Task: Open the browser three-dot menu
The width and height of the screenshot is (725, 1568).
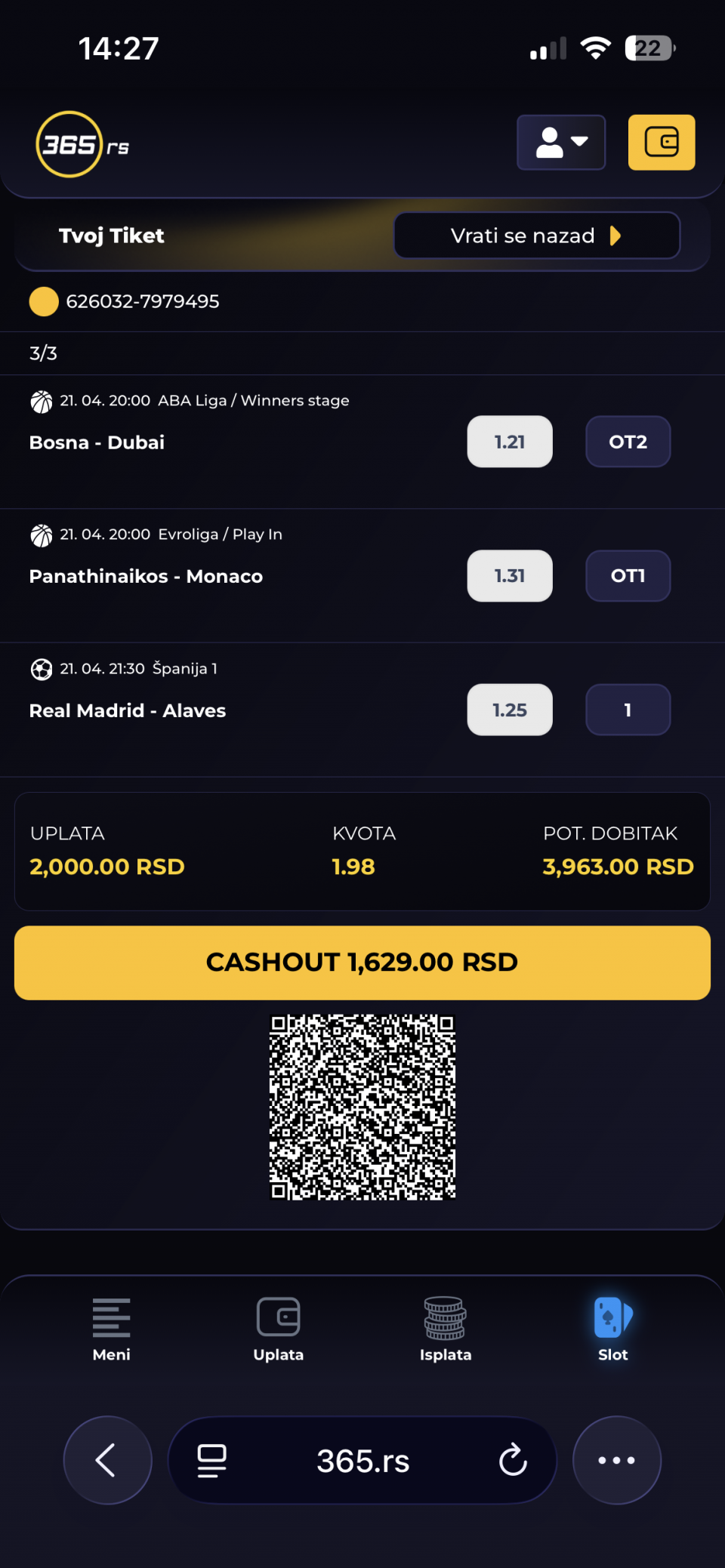Action: pyautogui.click(x=616, y=1460)
